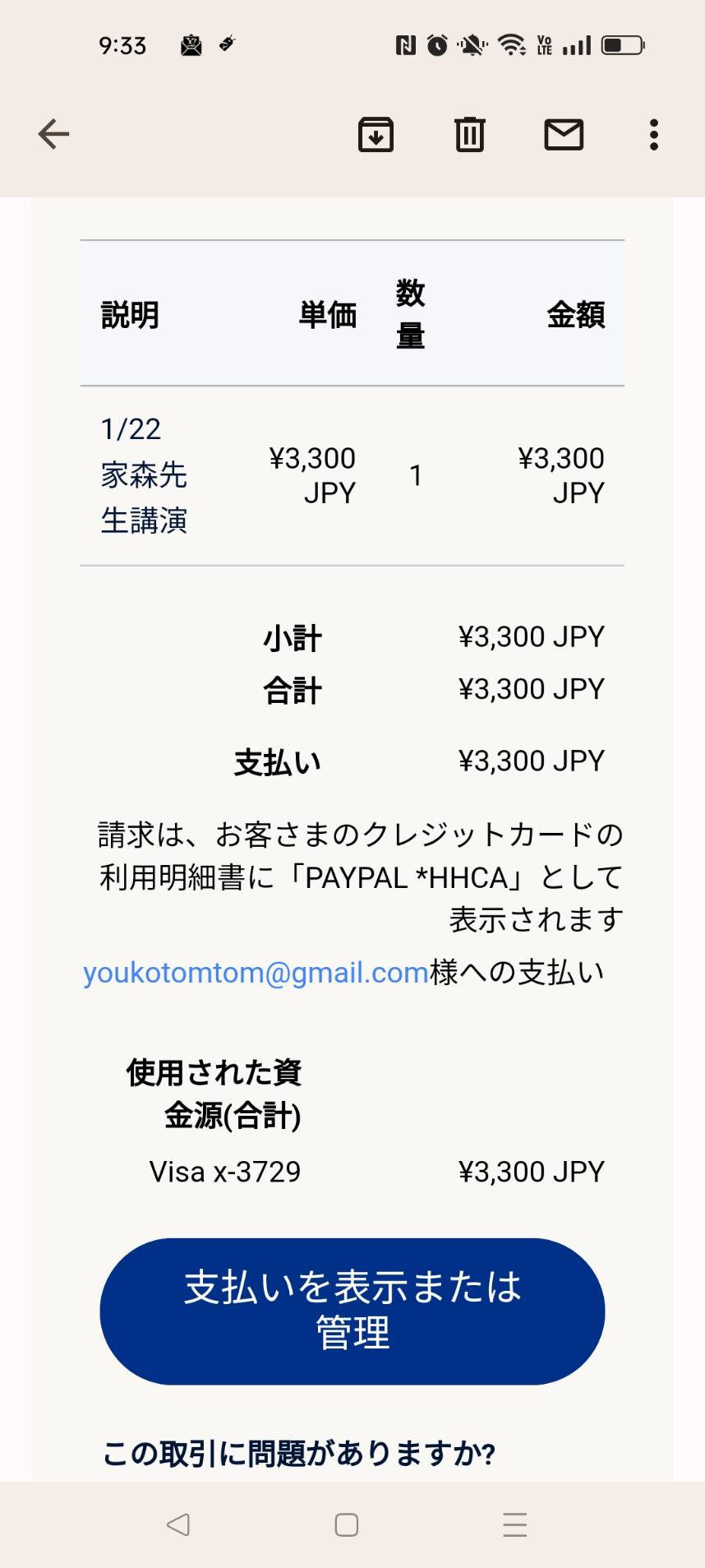
Task: Tap the 支払いを表示または管理 button
Action: tap(352, 1311)
